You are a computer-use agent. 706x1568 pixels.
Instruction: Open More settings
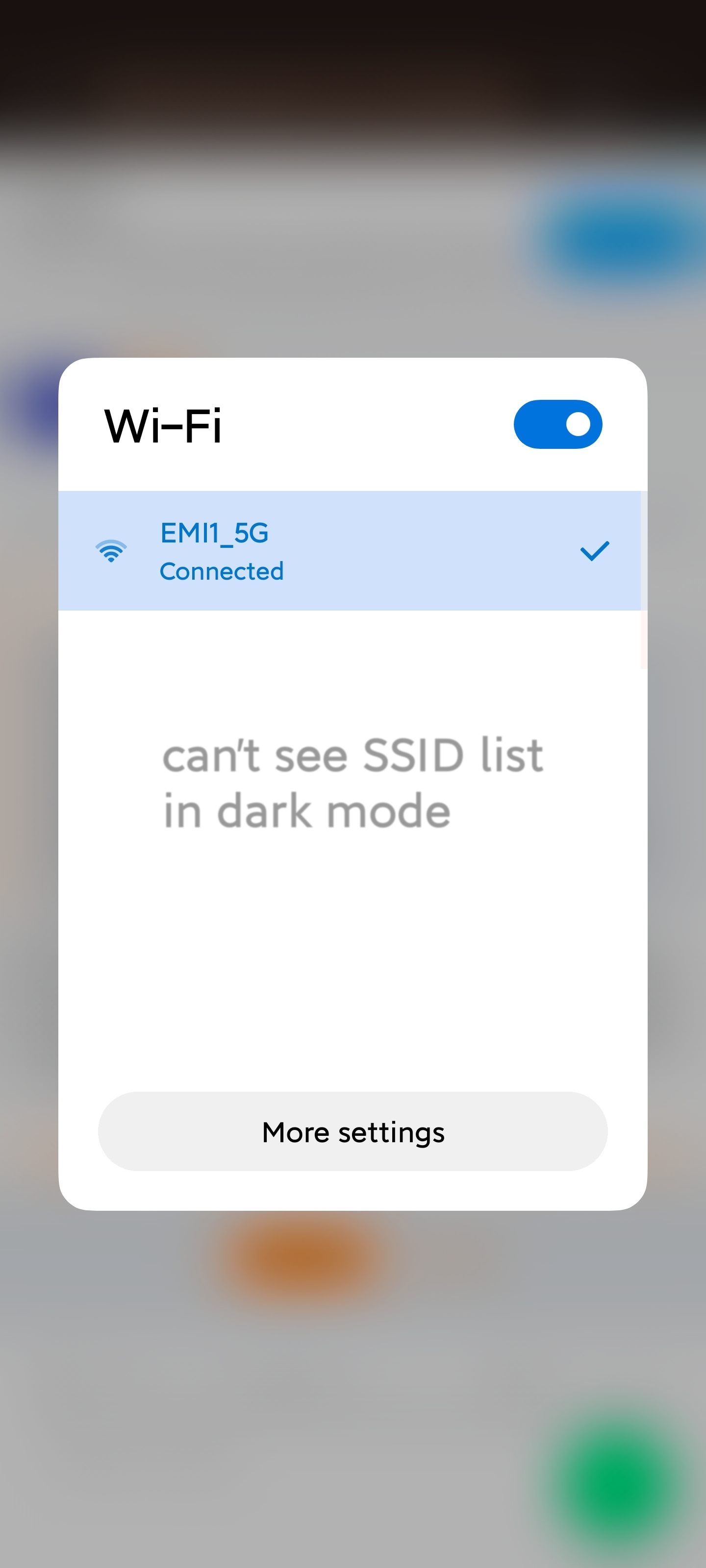tap(353, 1131)
